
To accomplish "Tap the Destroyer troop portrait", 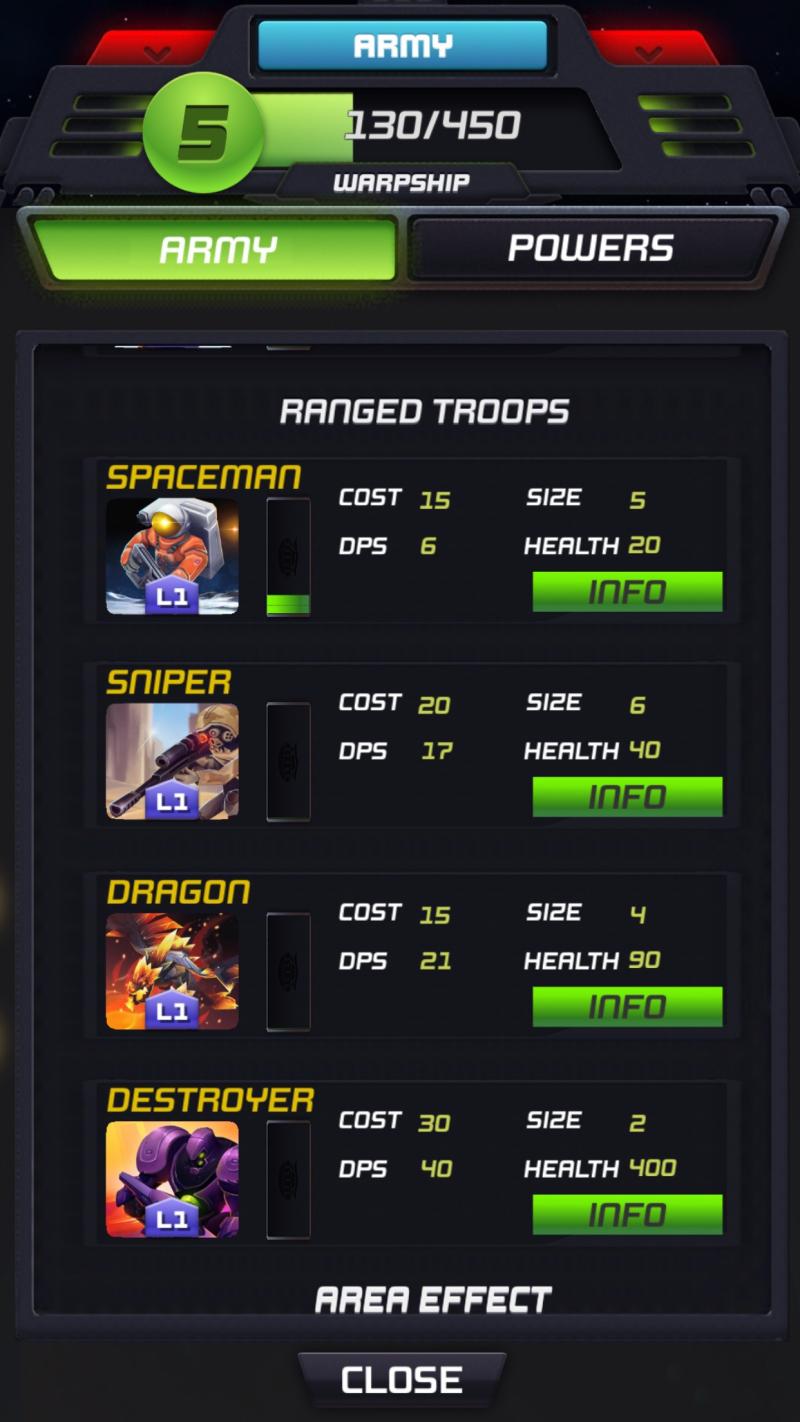I will 172,1178.
